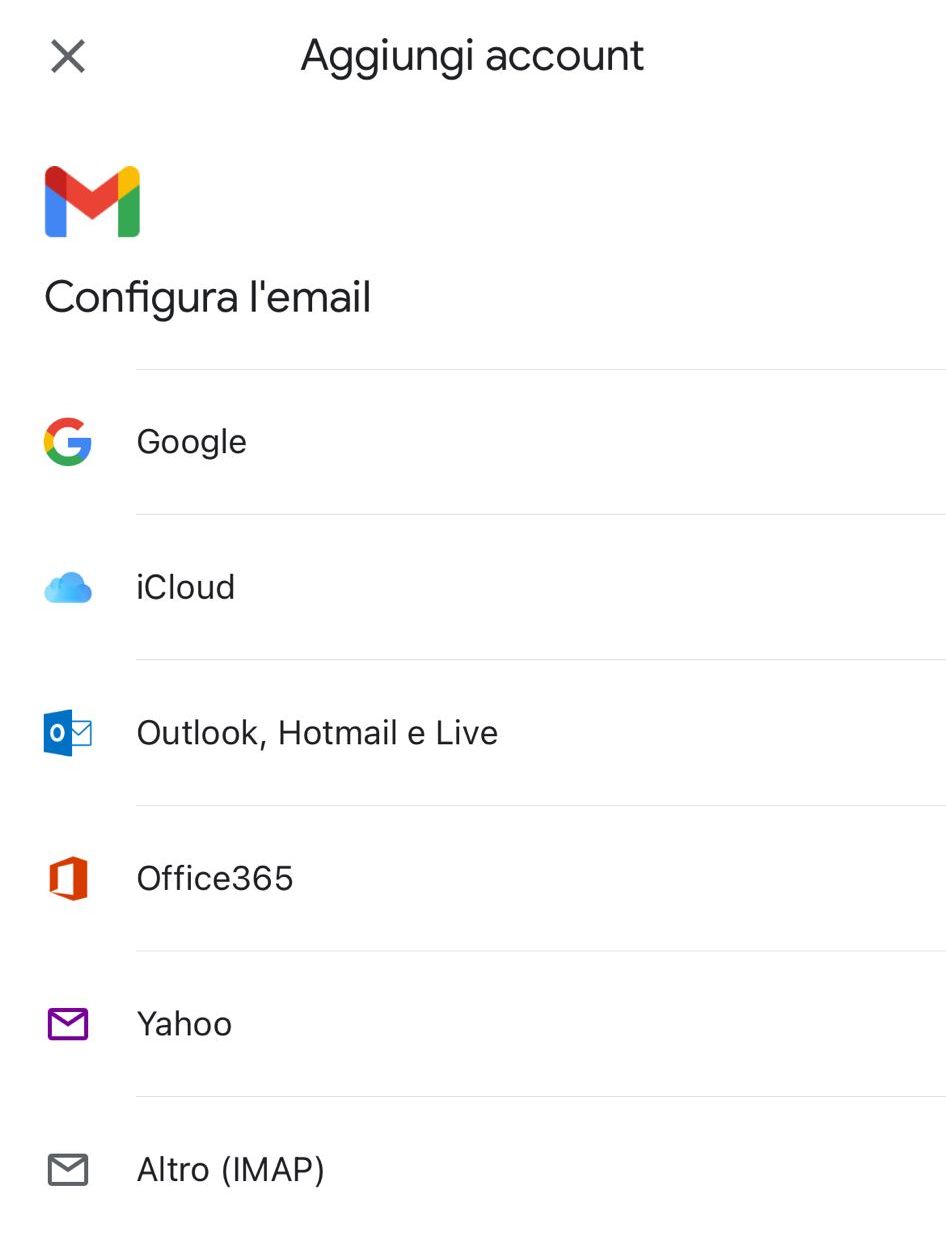Viewport: 946px width, 1233px height.
Task: Close the Aggiungi account screen
Action: tap(68, 57)
